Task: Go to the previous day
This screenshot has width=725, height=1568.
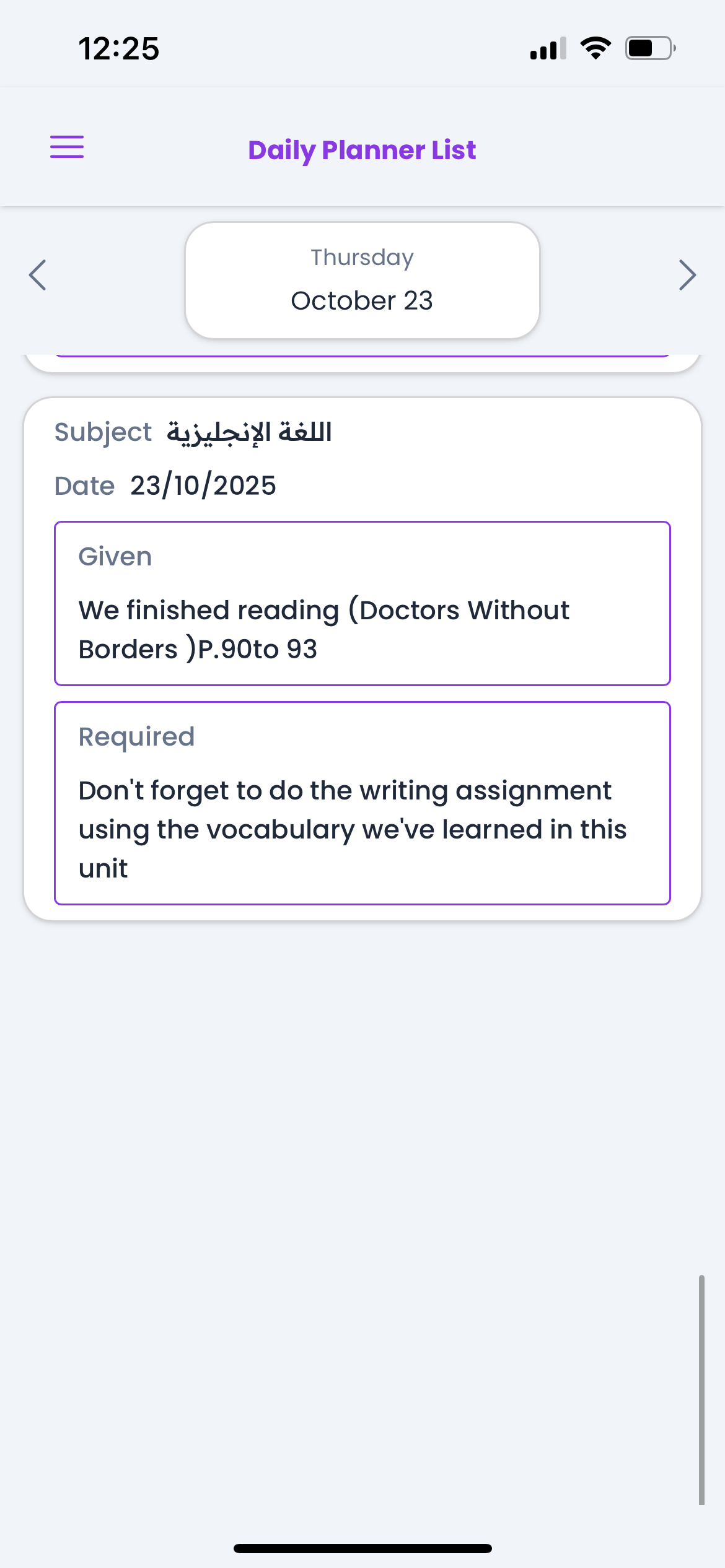Action: coord(38,275)
